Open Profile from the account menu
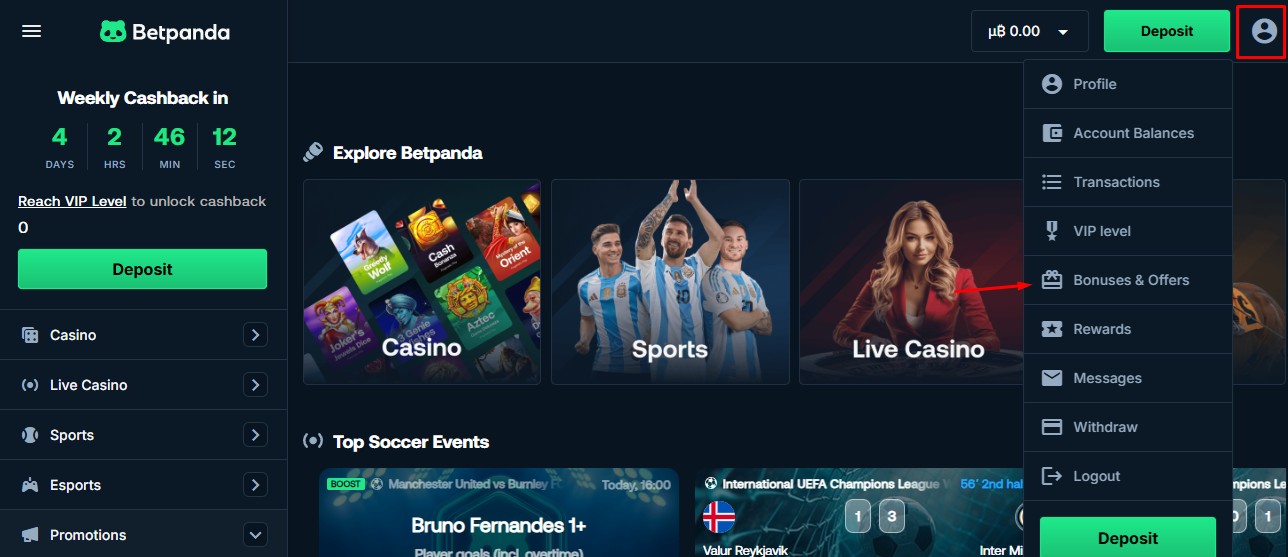The height and width of the screenshot is (557, 1288). [x=1094, y=84]
